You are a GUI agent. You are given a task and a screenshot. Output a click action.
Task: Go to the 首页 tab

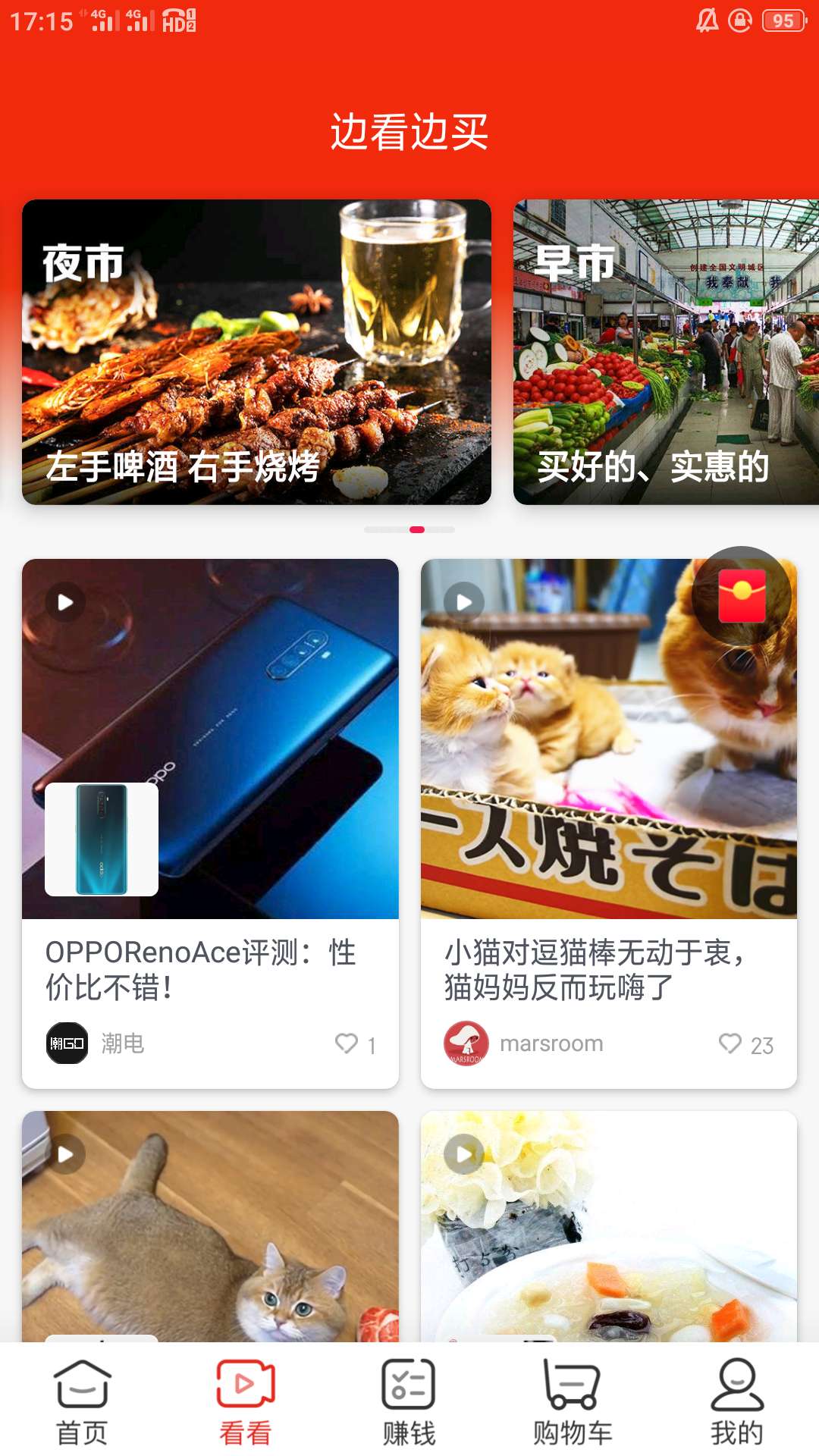(82, 1403)
